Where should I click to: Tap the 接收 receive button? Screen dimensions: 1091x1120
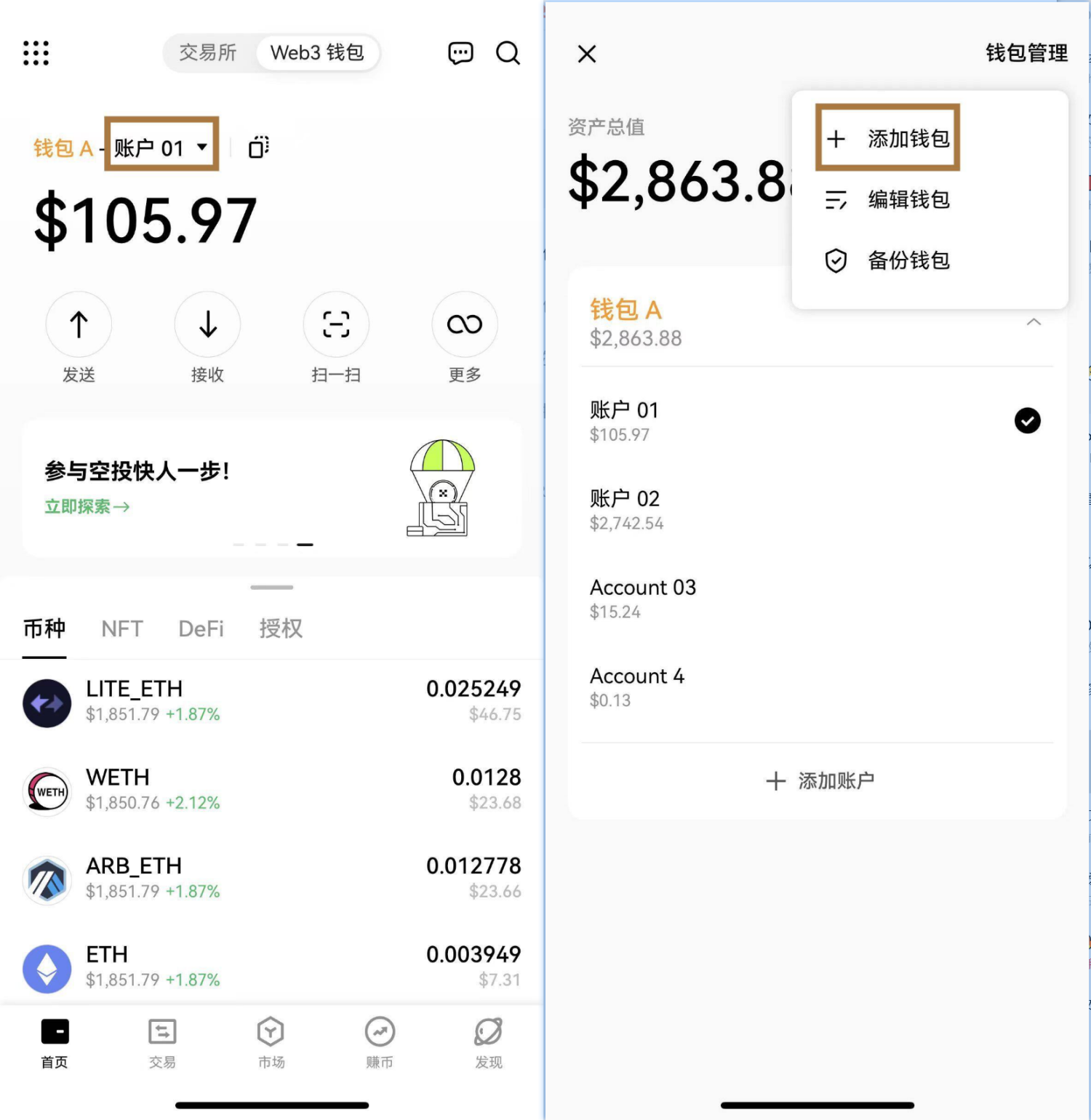(207, 325)
